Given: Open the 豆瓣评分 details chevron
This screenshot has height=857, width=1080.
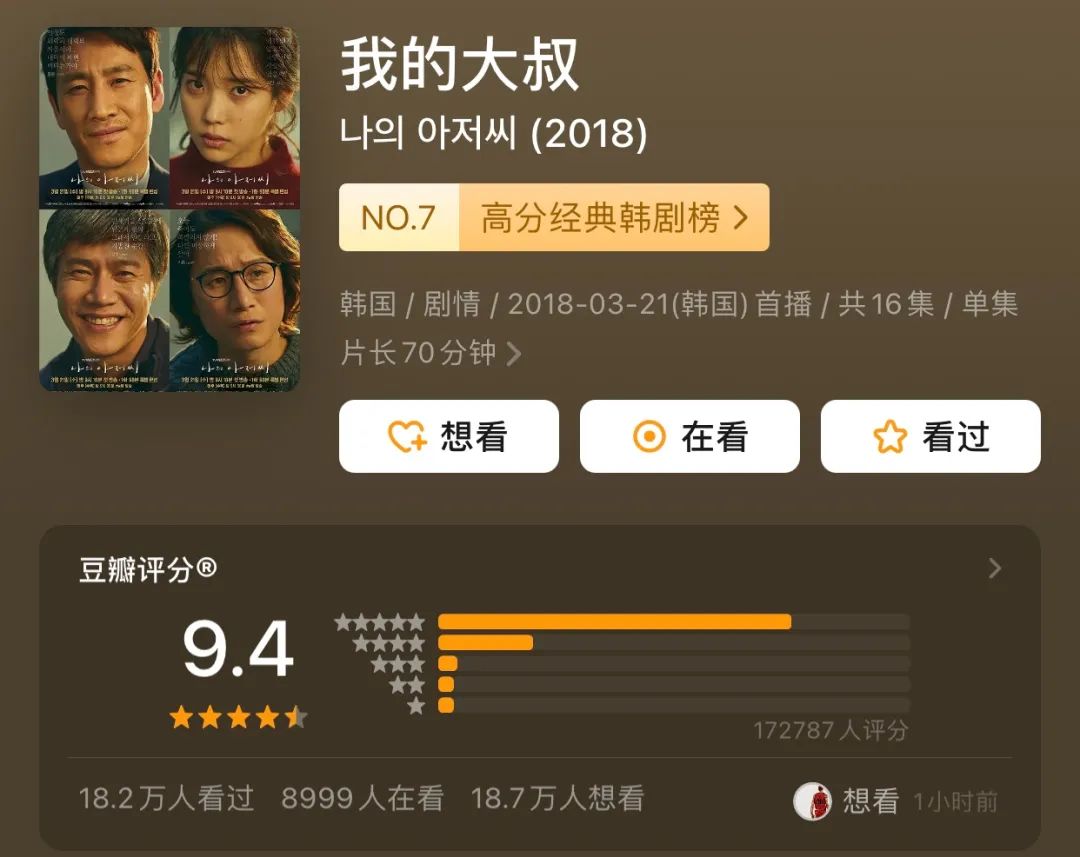Looking at the screenshot, I should 994,569.
